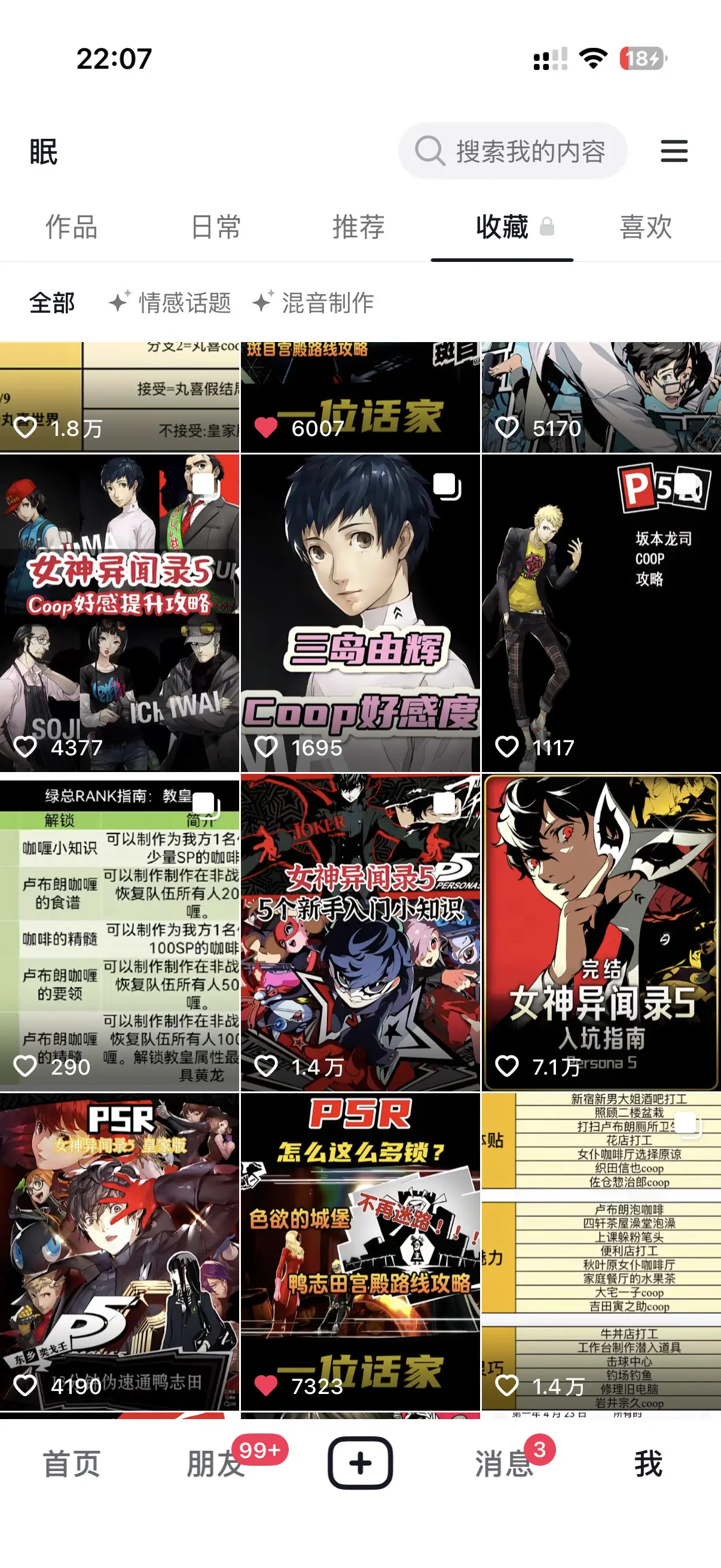The image size is (721, 1568).
Task: Open the Coop好感提升攻略 video with 4377 likes
Action: pos(119,613)
